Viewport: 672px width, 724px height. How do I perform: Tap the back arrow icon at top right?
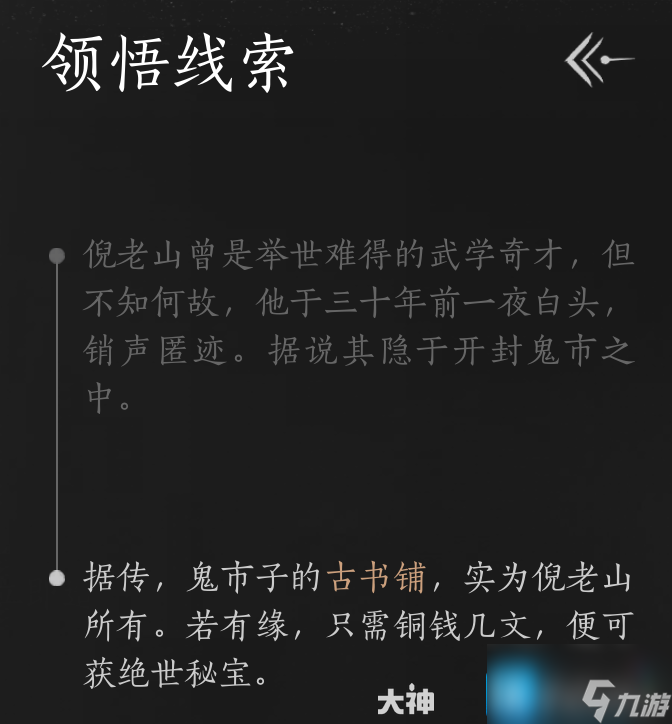point(598,62)
